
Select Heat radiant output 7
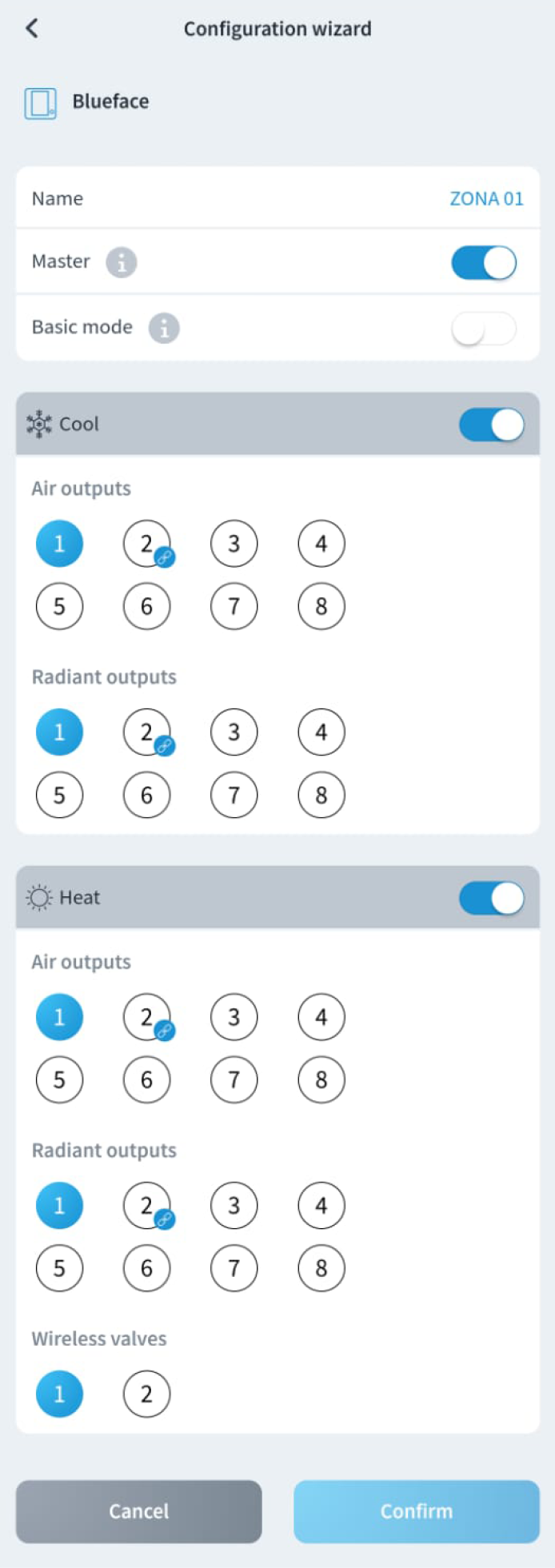(234, 1268)
